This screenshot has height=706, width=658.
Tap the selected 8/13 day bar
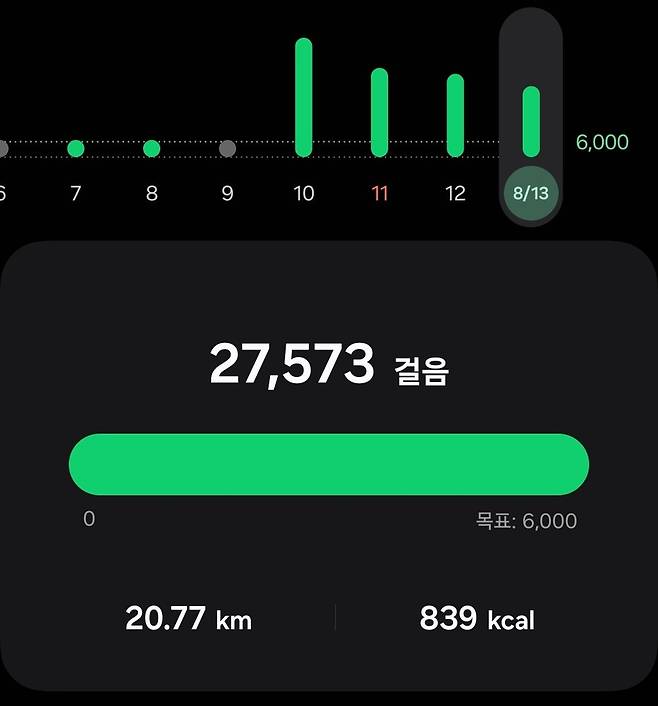click(x=531, y=122)
